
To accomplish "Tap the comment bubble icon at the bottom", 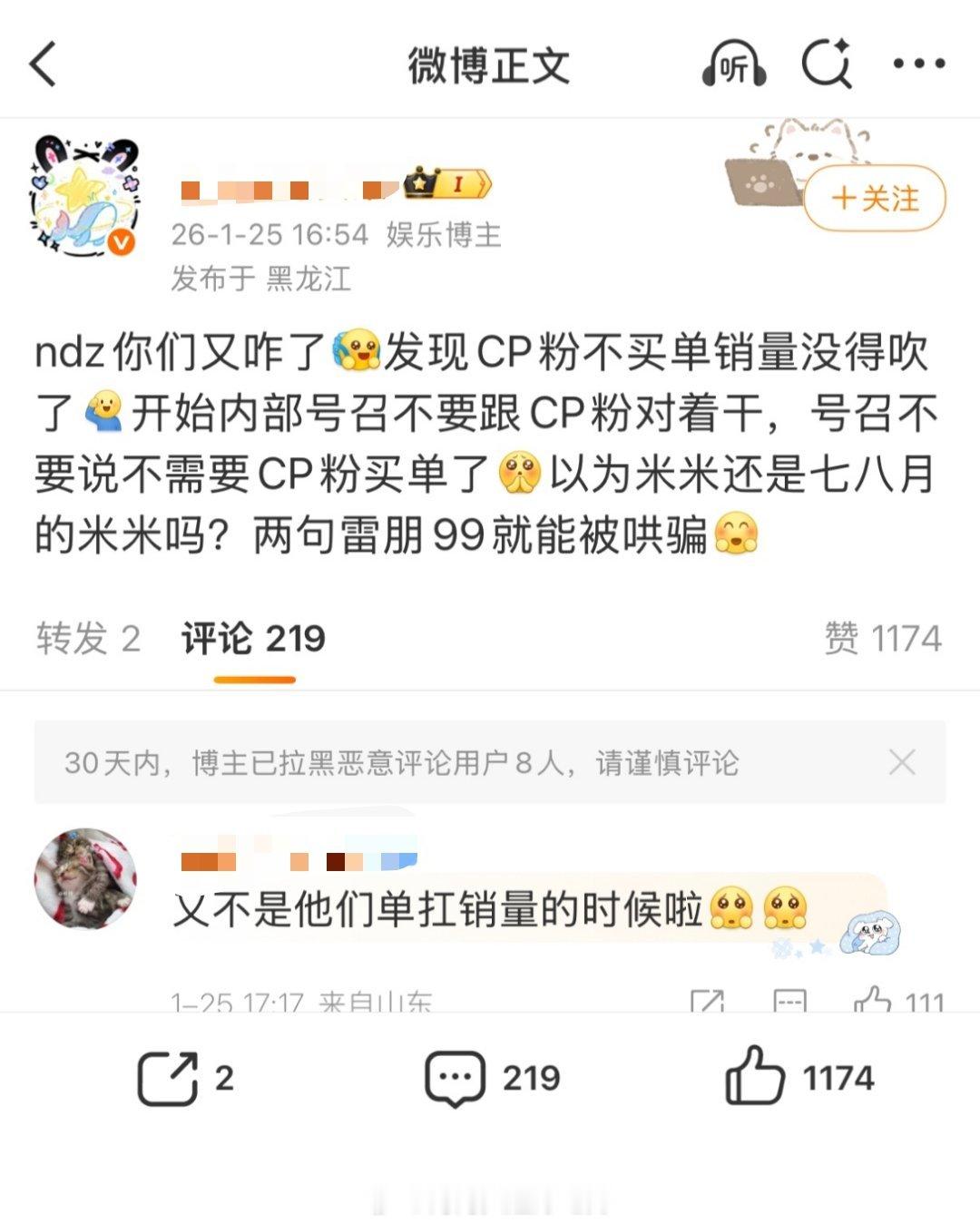I will pos(457,1075).
